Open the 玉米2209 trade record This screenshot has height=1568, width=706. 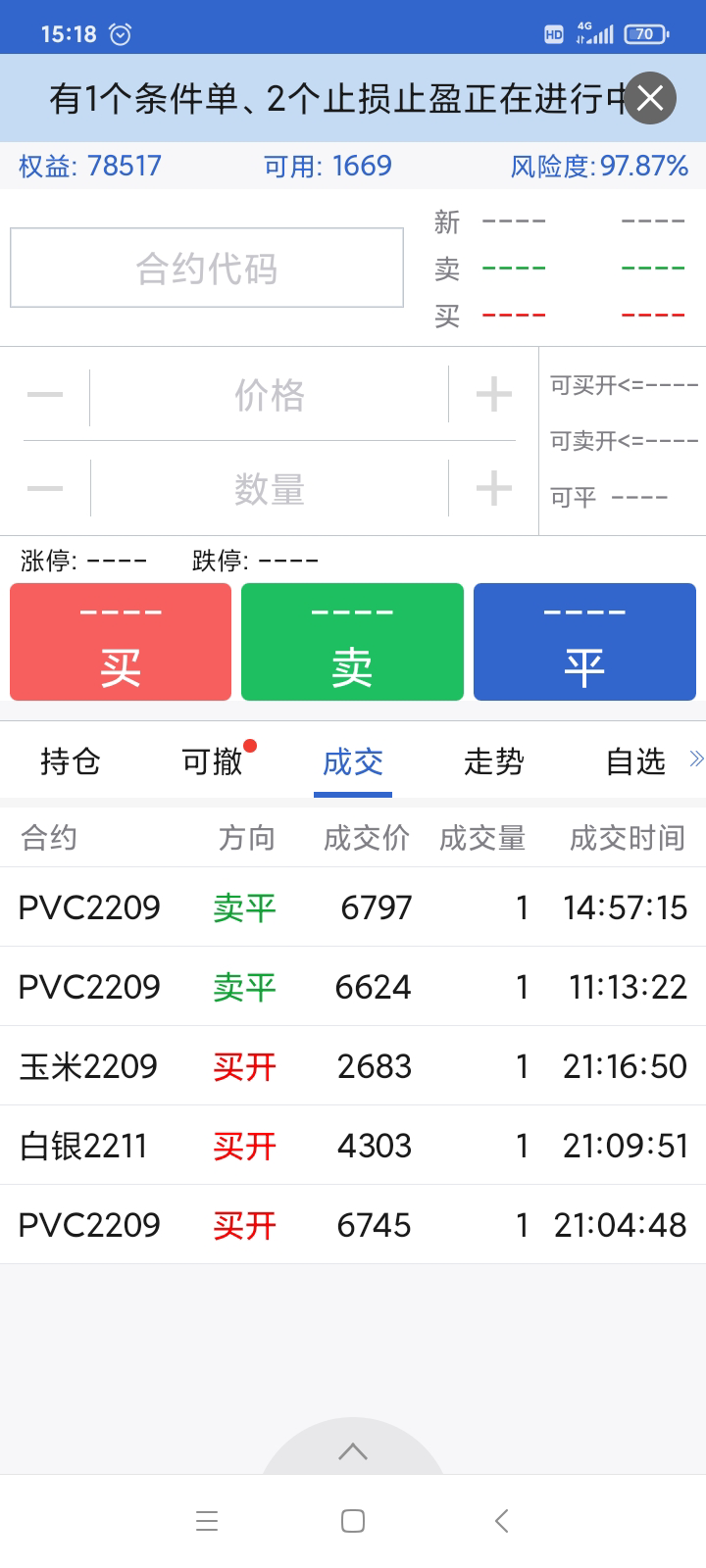point(353,1065)
